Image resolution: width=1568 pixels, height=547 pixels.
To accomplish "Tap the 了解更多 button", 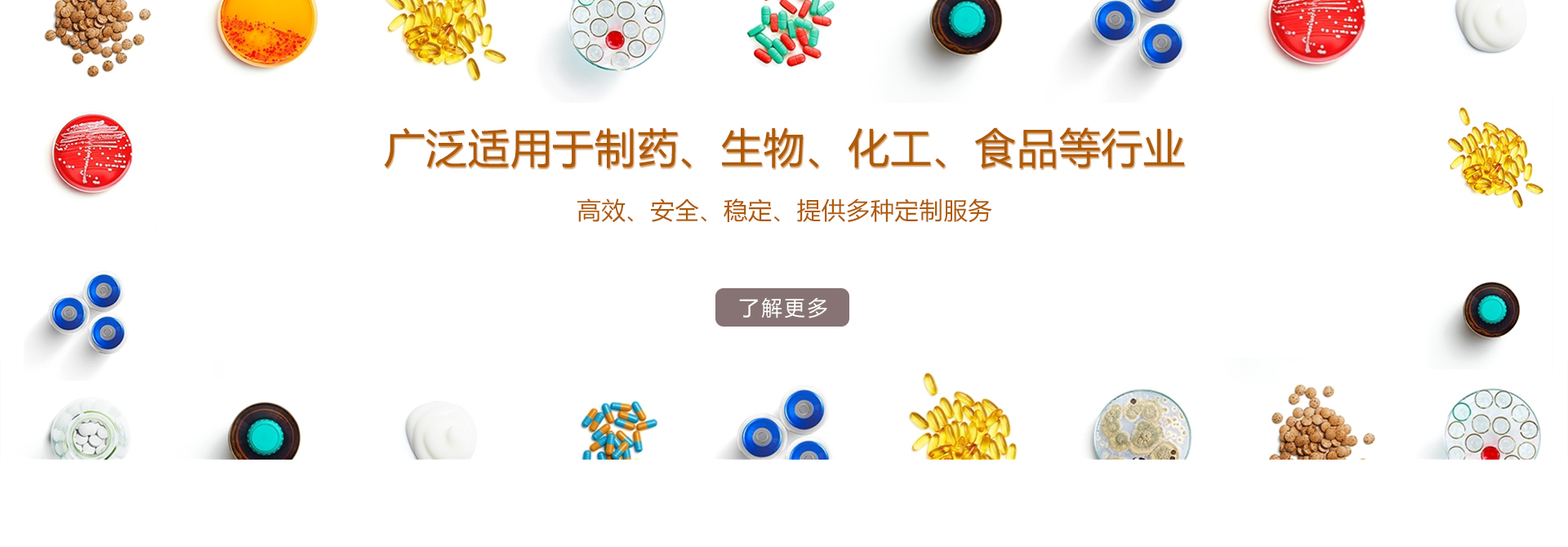I will (x=782, y=308).
